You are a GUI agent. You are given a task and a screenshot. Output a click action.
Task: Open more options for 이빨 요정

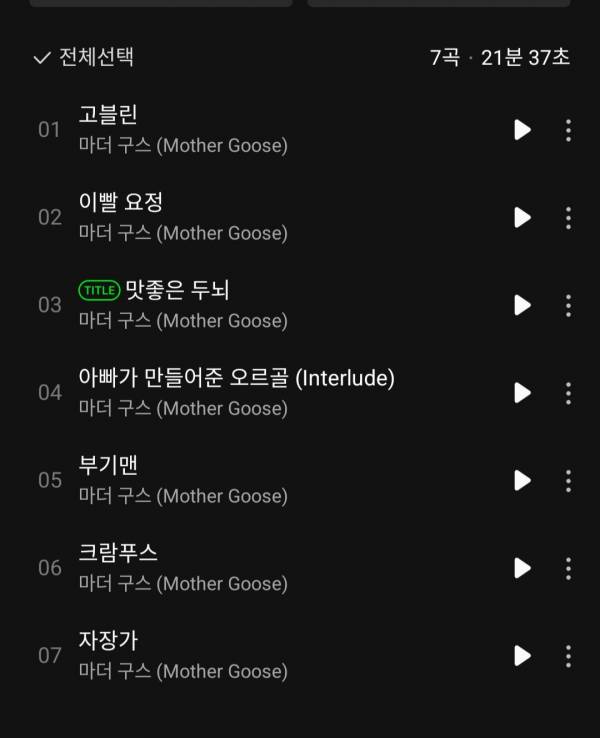pyautogui.click(x=568, y=217)
